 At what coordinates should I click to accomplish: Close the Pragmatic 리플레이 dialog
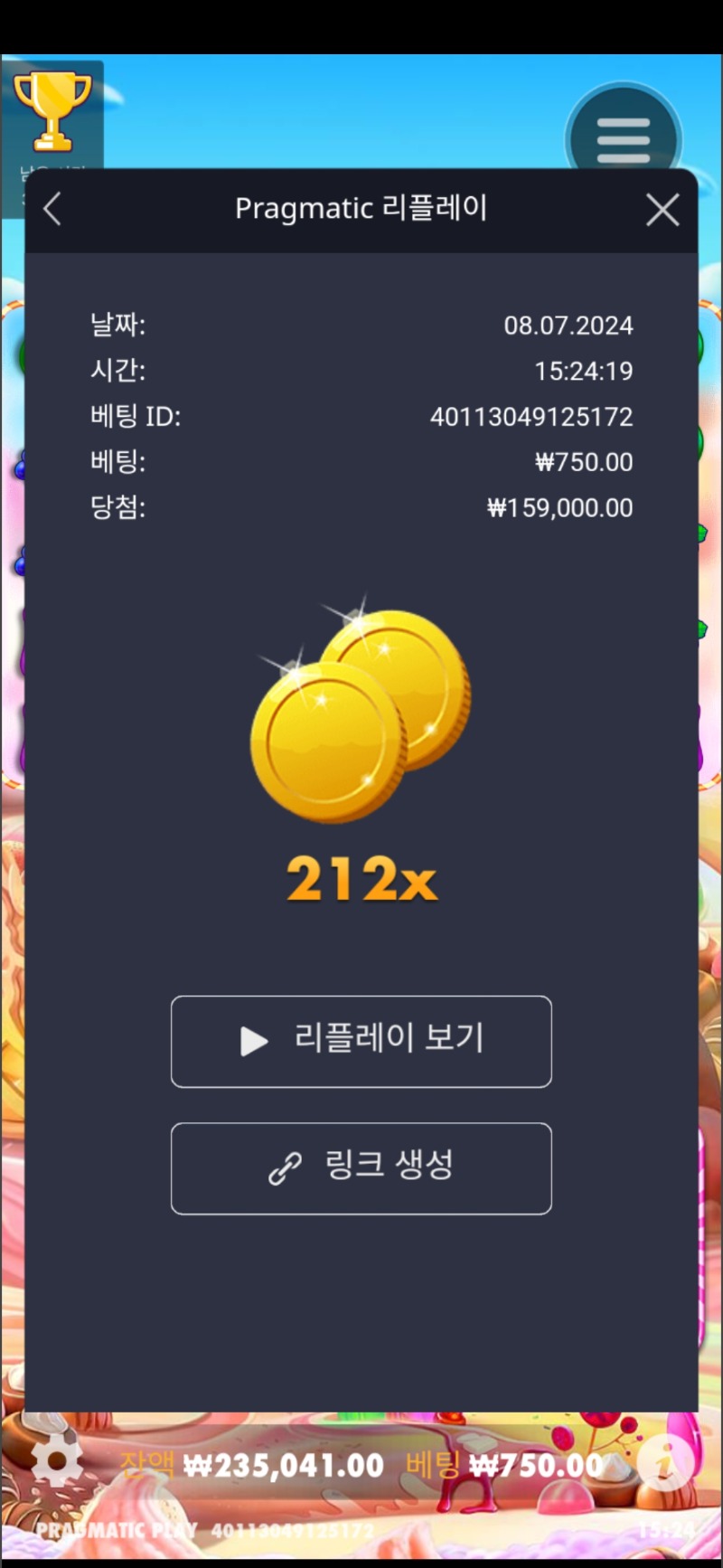pos(662,210)
